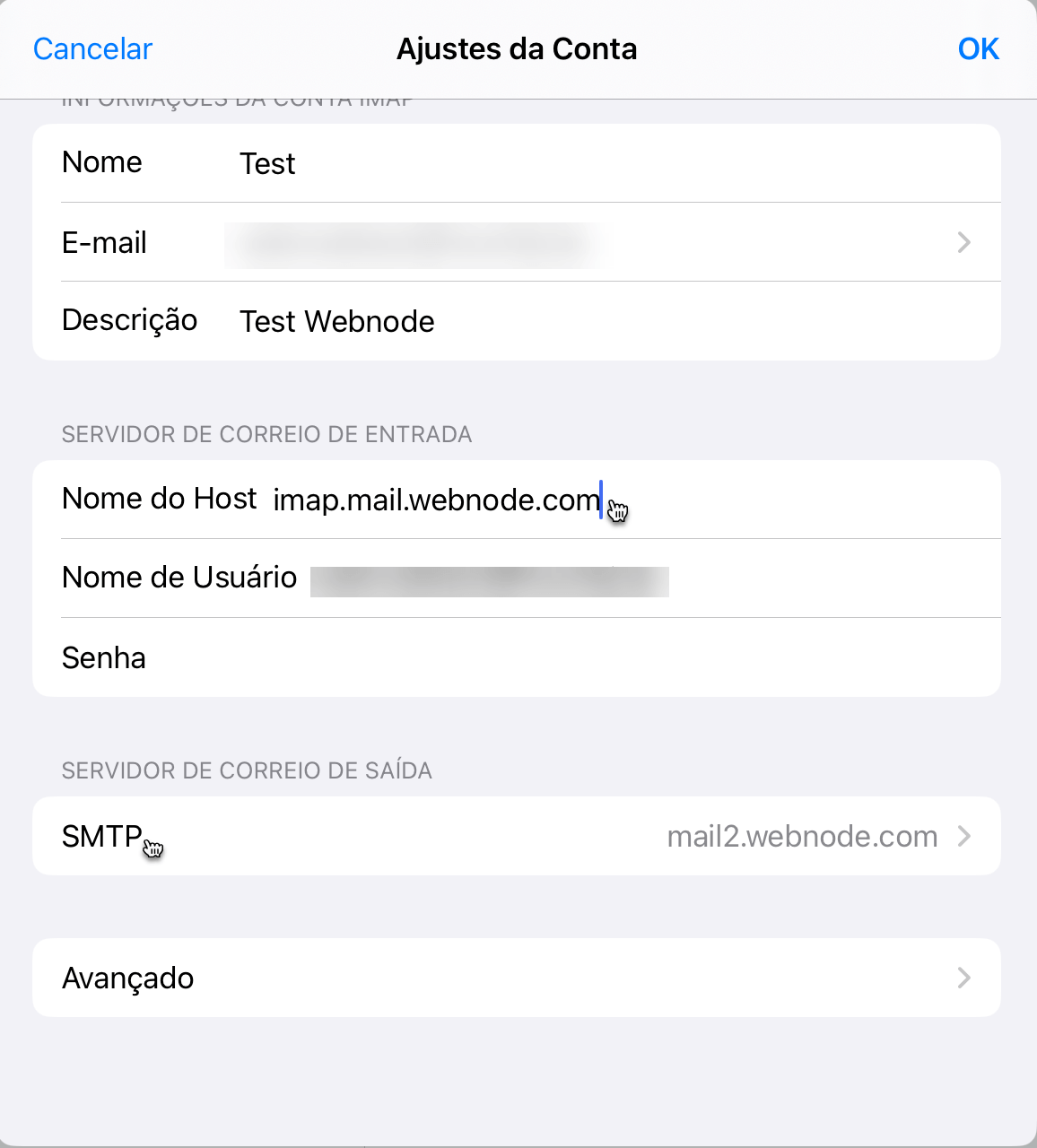
Task: Open SMTP outgoing server settings
Action: [x=516, y=836]
